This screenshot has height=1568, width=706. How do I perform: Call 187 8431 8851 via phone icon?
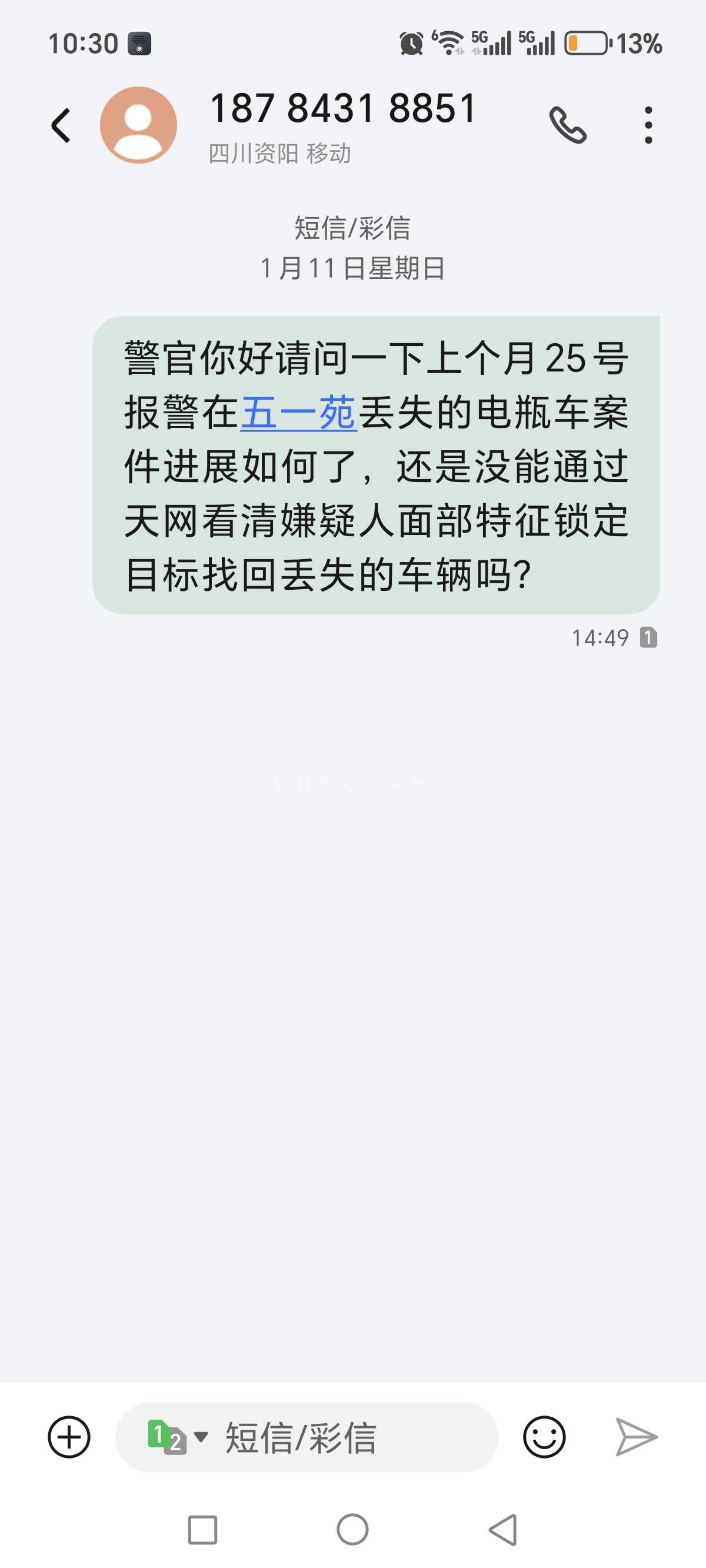[567, 125]
